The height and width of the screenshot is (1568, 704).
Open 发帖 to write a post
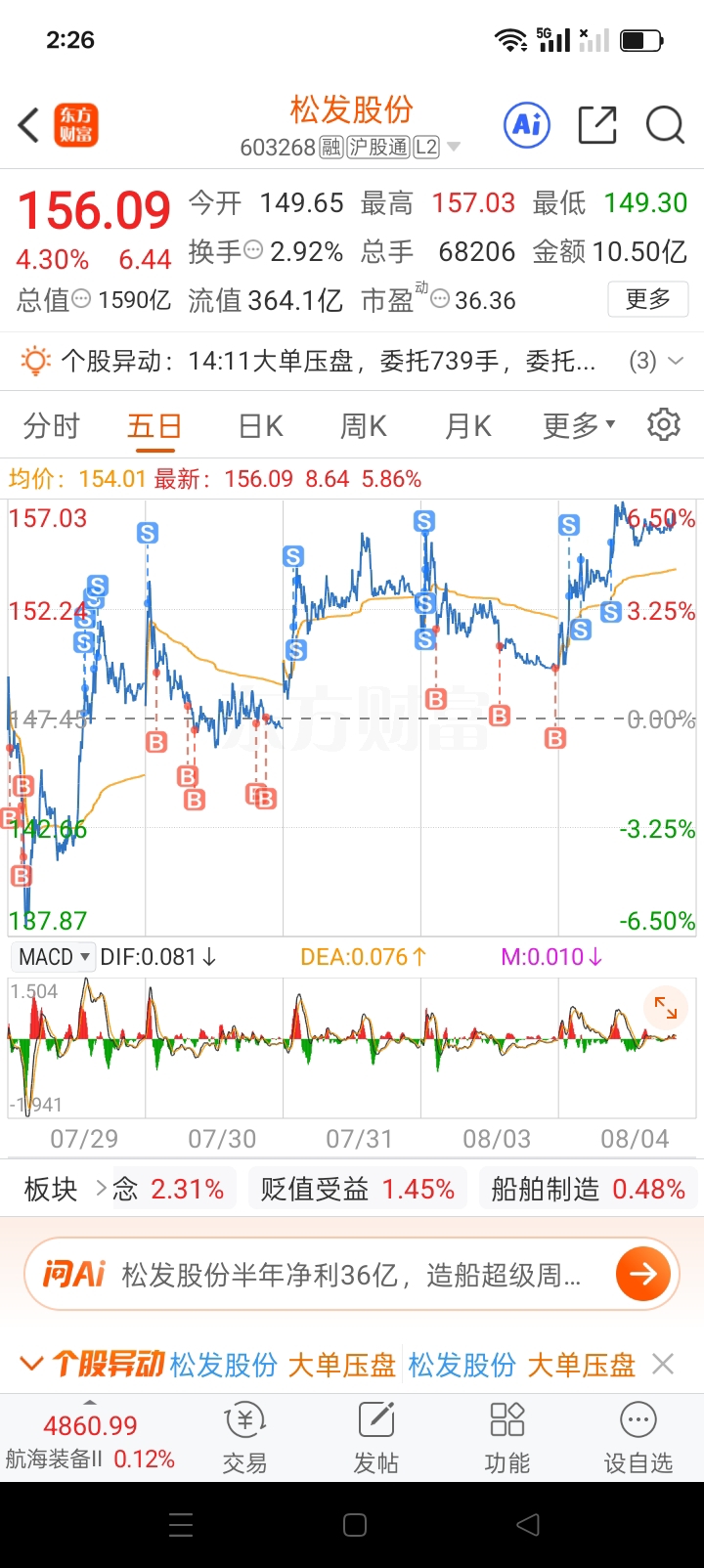pos(375,1438)
